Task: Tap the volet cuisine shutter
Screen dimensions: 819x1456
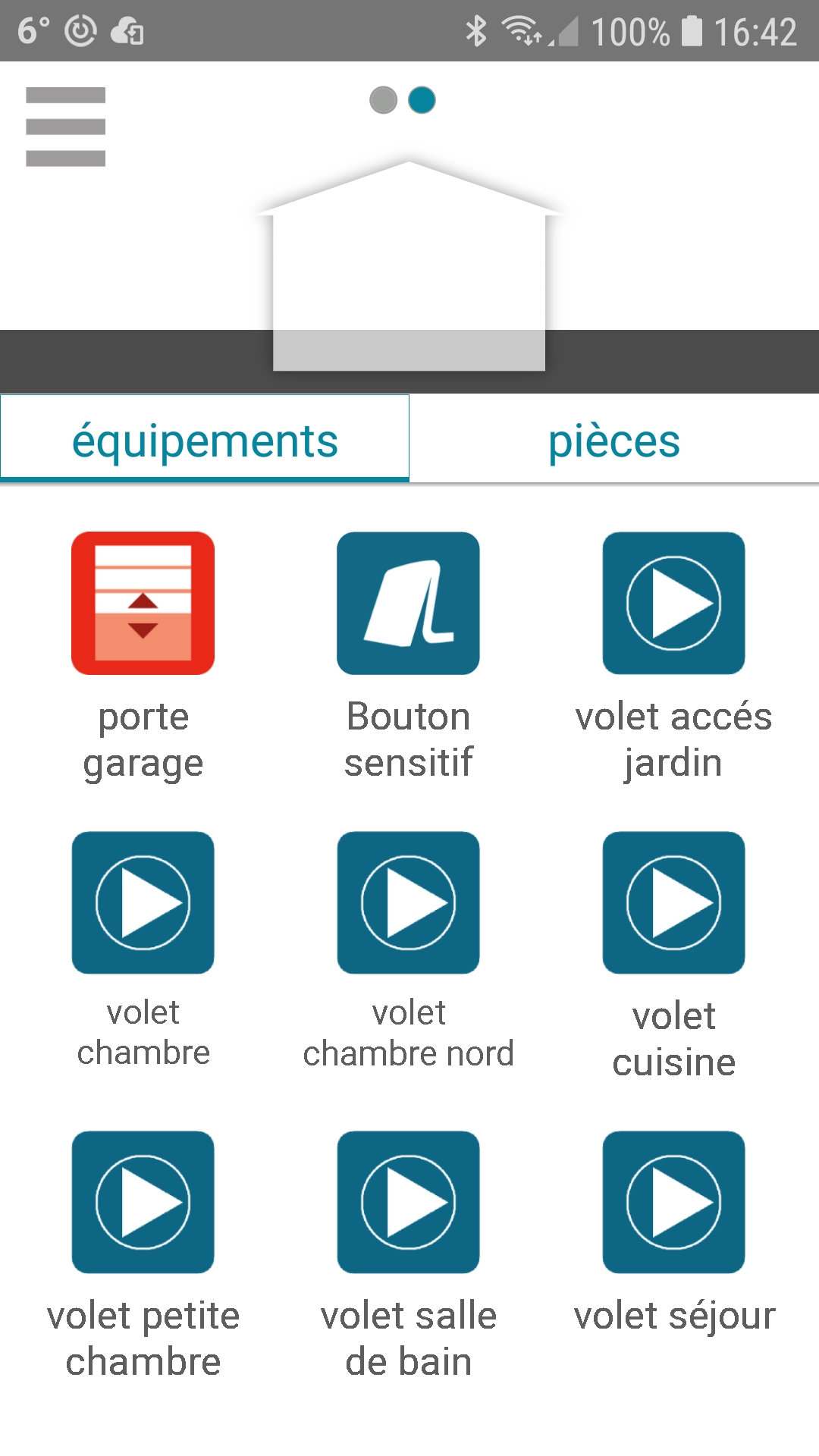Action: (x=673, y=902)
